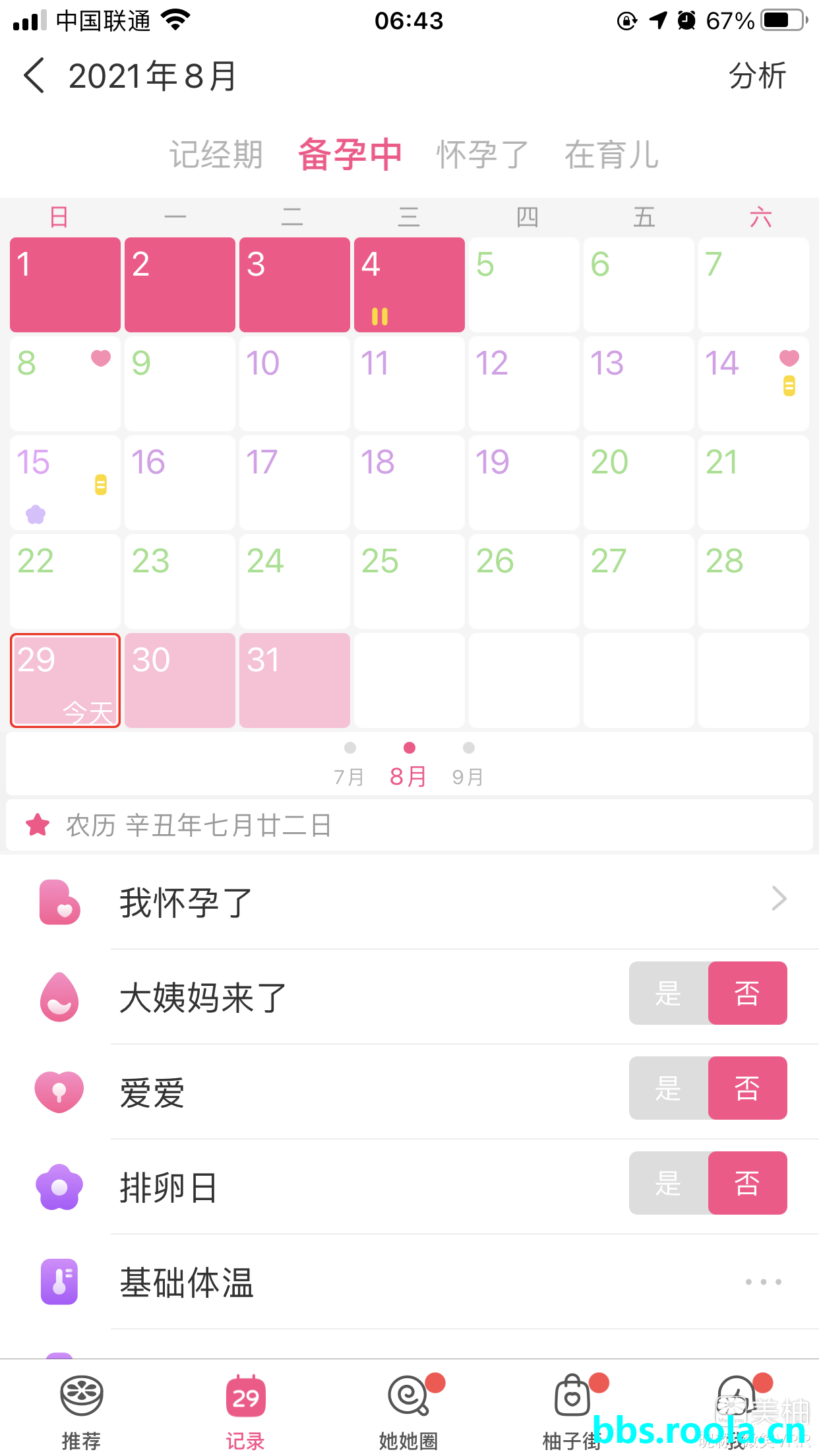This screenshot has width=819, height=1456.
Task: Select August 30 on the calendar
Action: click(179, 681)
